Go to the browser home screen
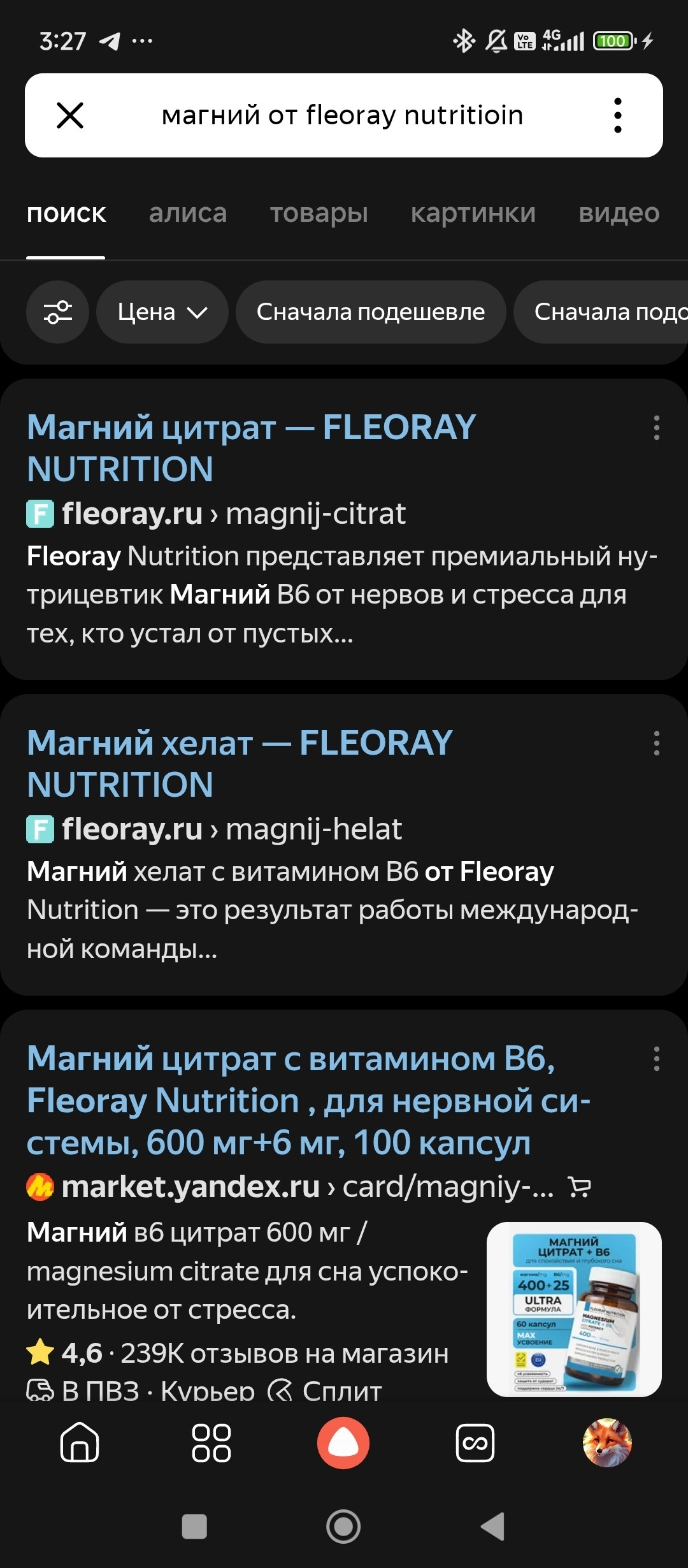This screenshot has width=688, height=1568. click(80, 1442)
